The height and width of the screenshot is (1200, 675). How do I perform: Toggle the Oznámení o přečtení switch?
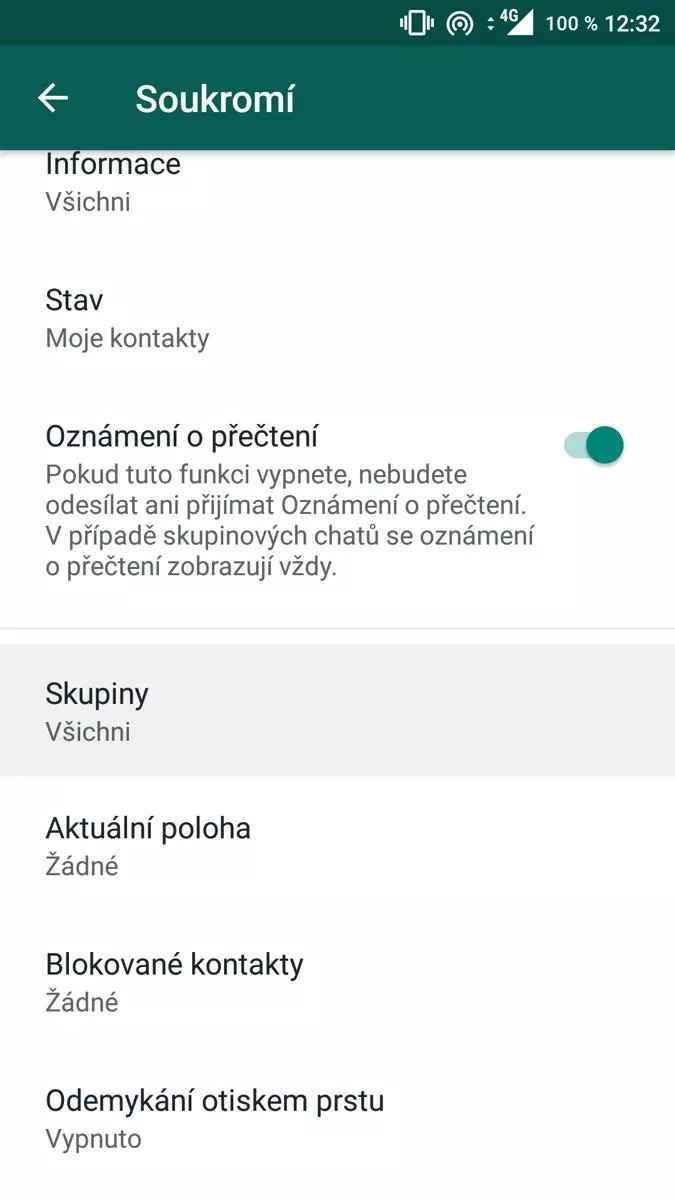tap(594, 445)
